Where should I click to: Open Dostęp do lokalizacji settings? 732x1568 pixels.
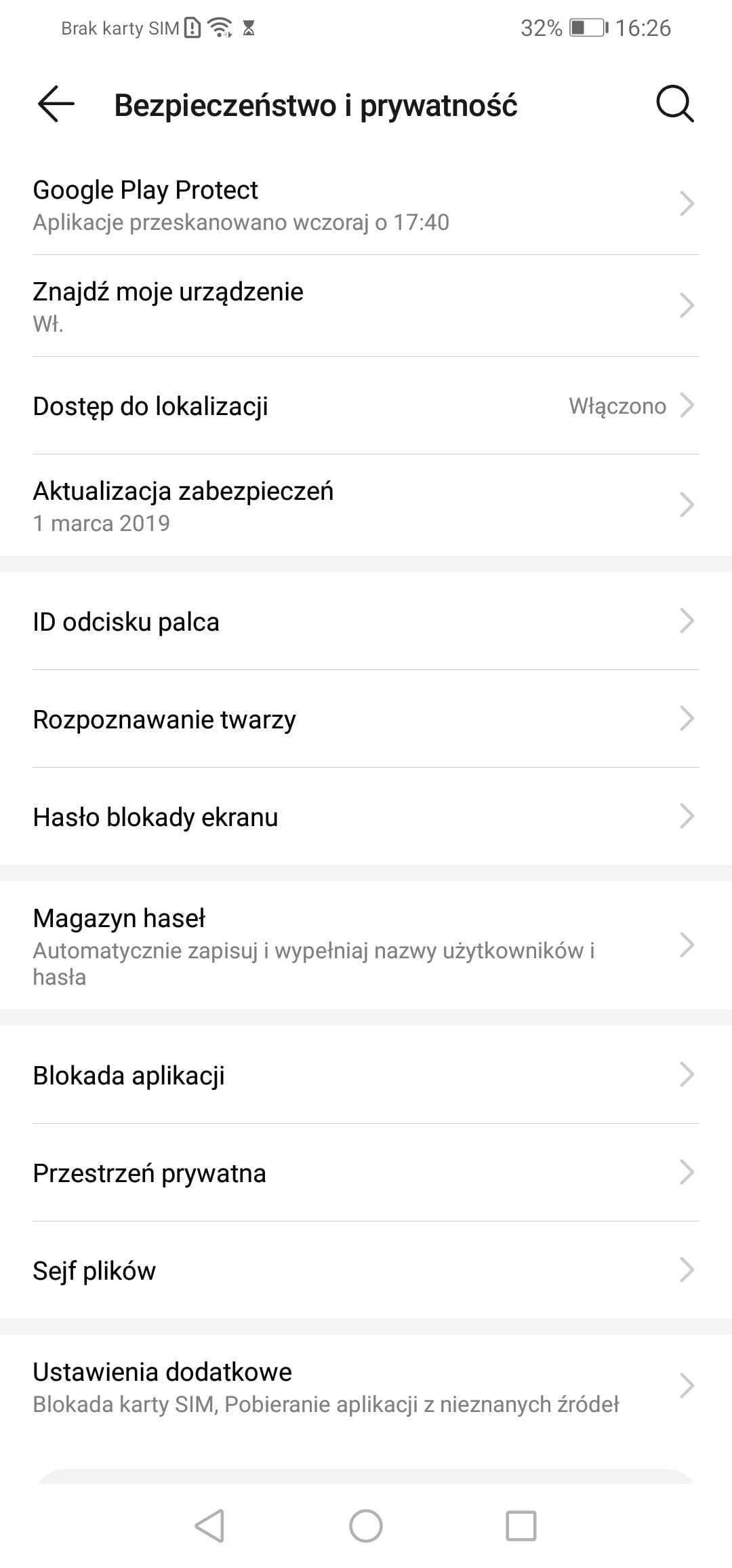click(366, 406)
